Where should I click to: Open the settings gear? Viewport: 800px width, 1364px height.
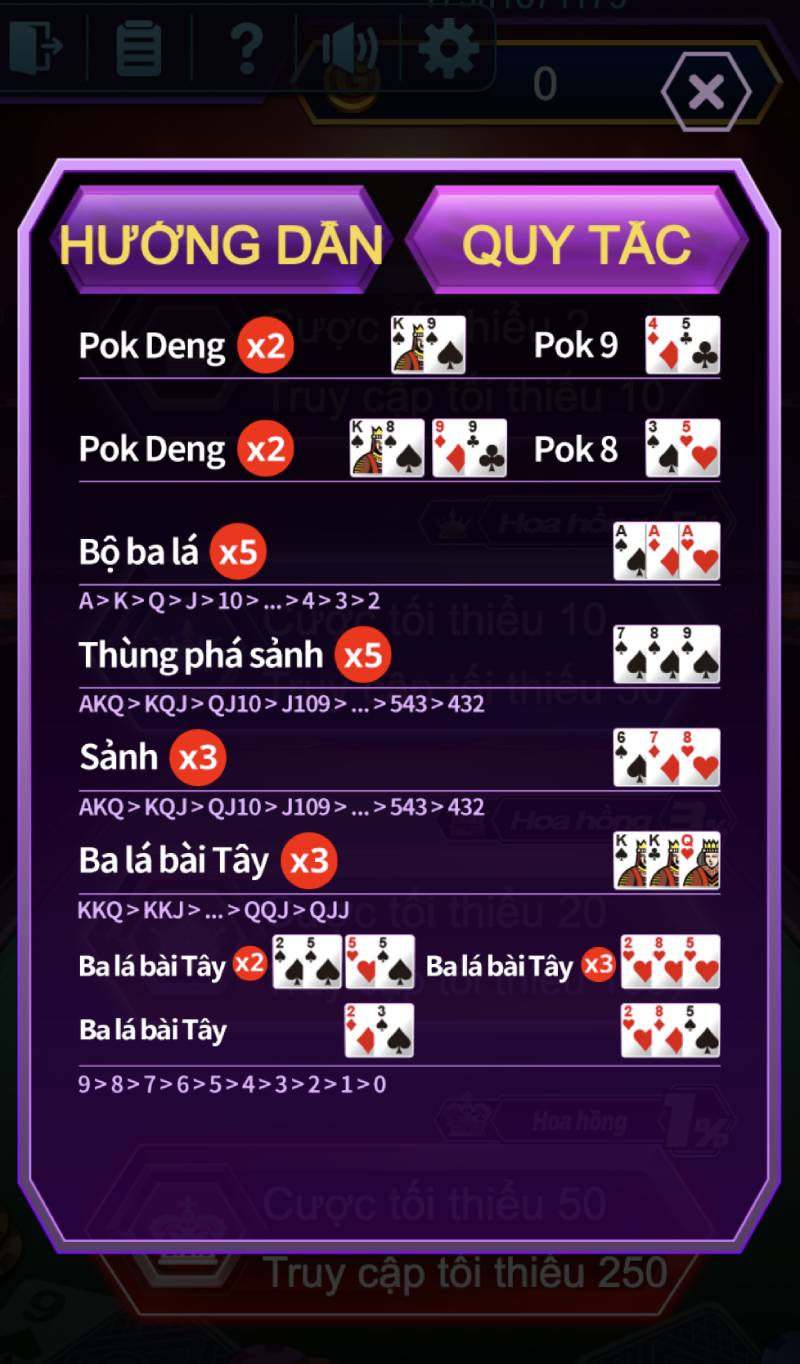coord(447,45)
